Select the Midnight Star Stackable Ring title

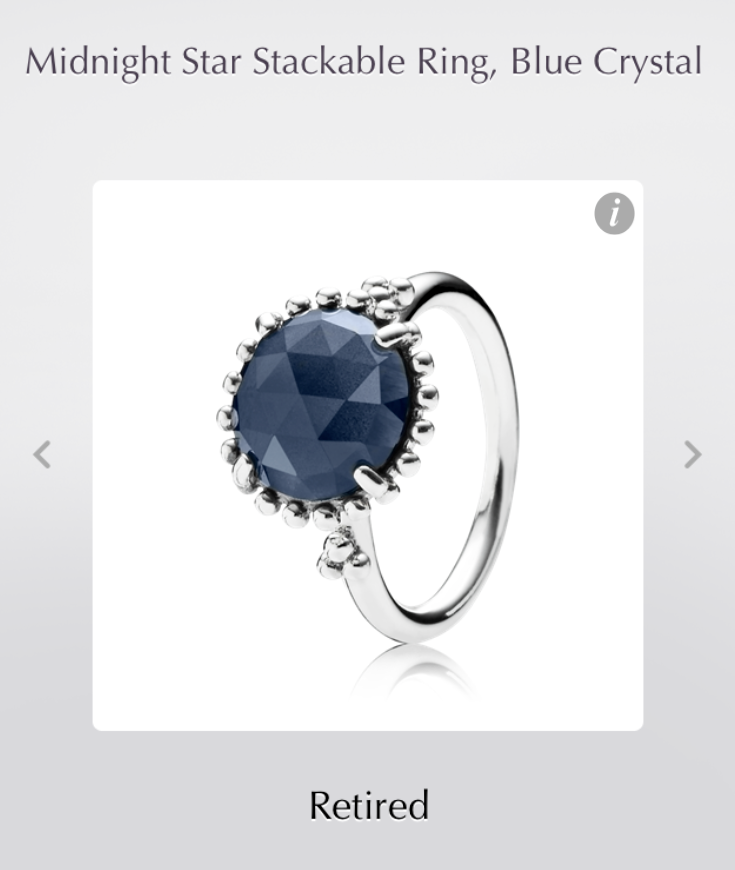click(x=367, y=62)
